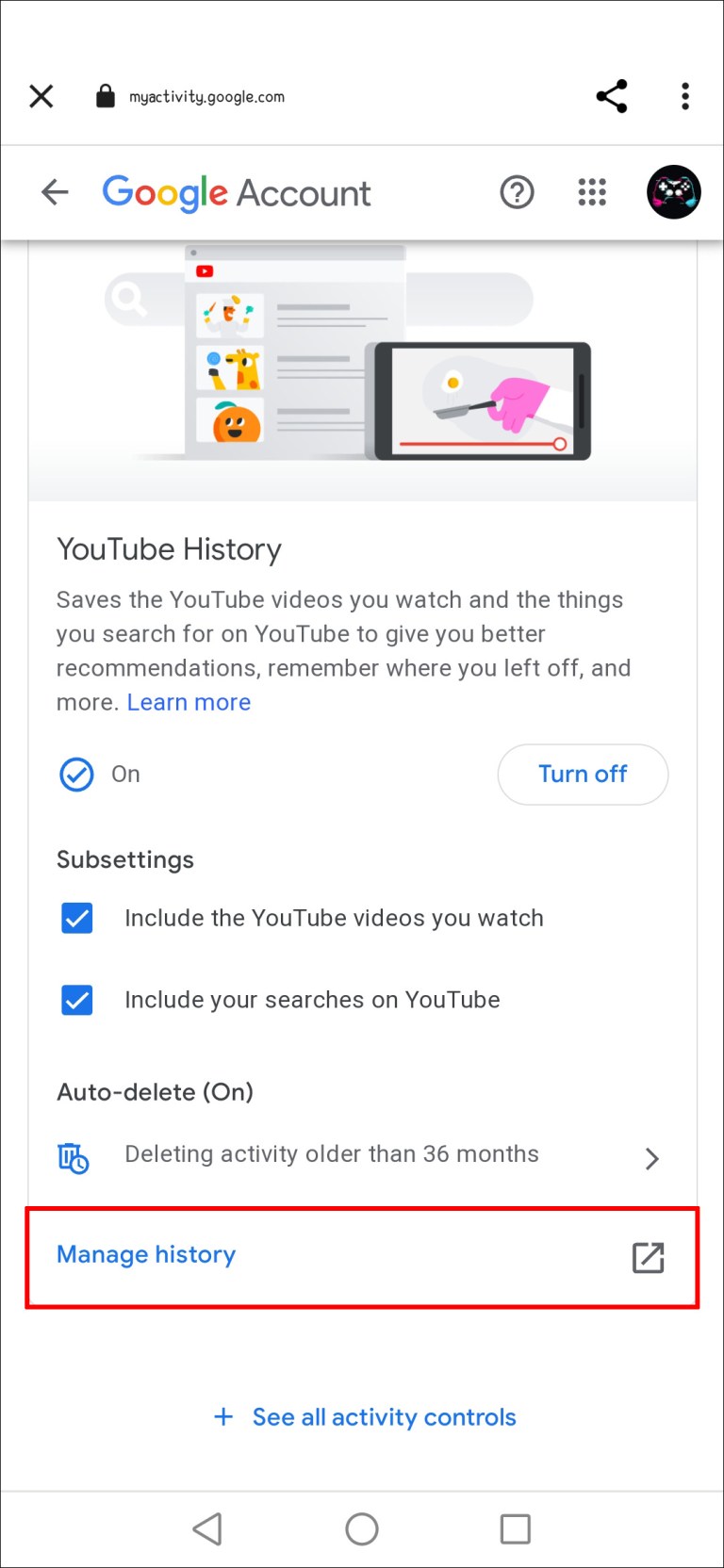Viewport: 724px width, 1568px height.
Task: Tap the share icon in the browser bar
Action: click(611, 95)
